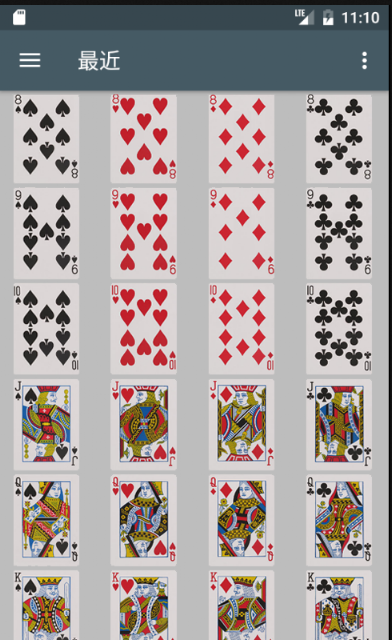This screenshot has height=640, width=392.
Task: Select the king of spades card
Action: click(x=46, y=605)
